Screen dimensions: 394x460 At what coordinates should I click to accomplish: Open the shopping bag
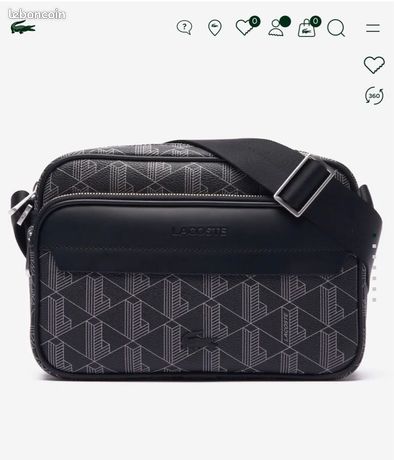click(306, 28)
